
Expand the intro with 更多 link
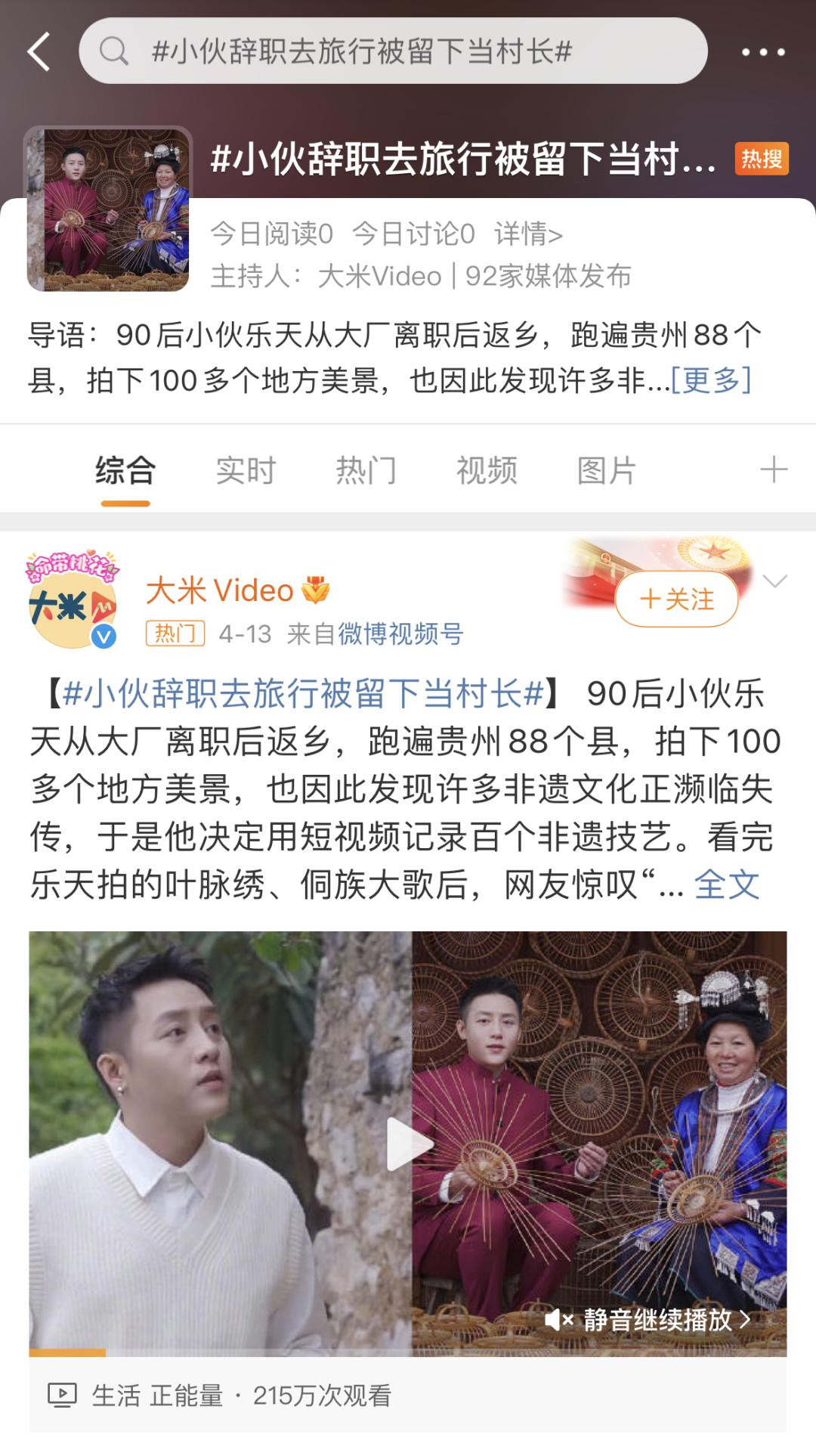(x=711, y=380)
